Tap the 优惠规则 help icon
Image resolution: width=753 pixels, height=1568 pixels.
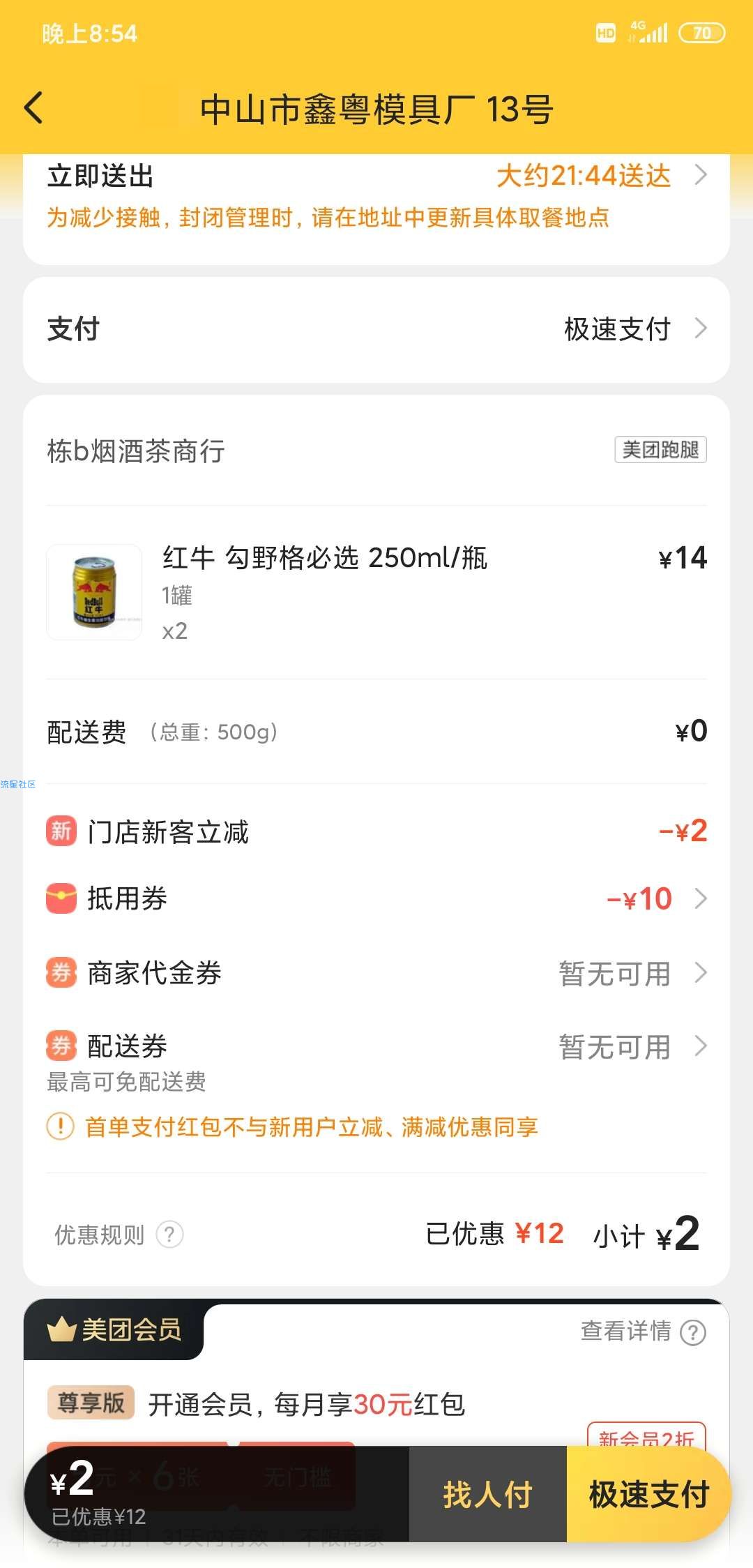tap(169, 1235)
